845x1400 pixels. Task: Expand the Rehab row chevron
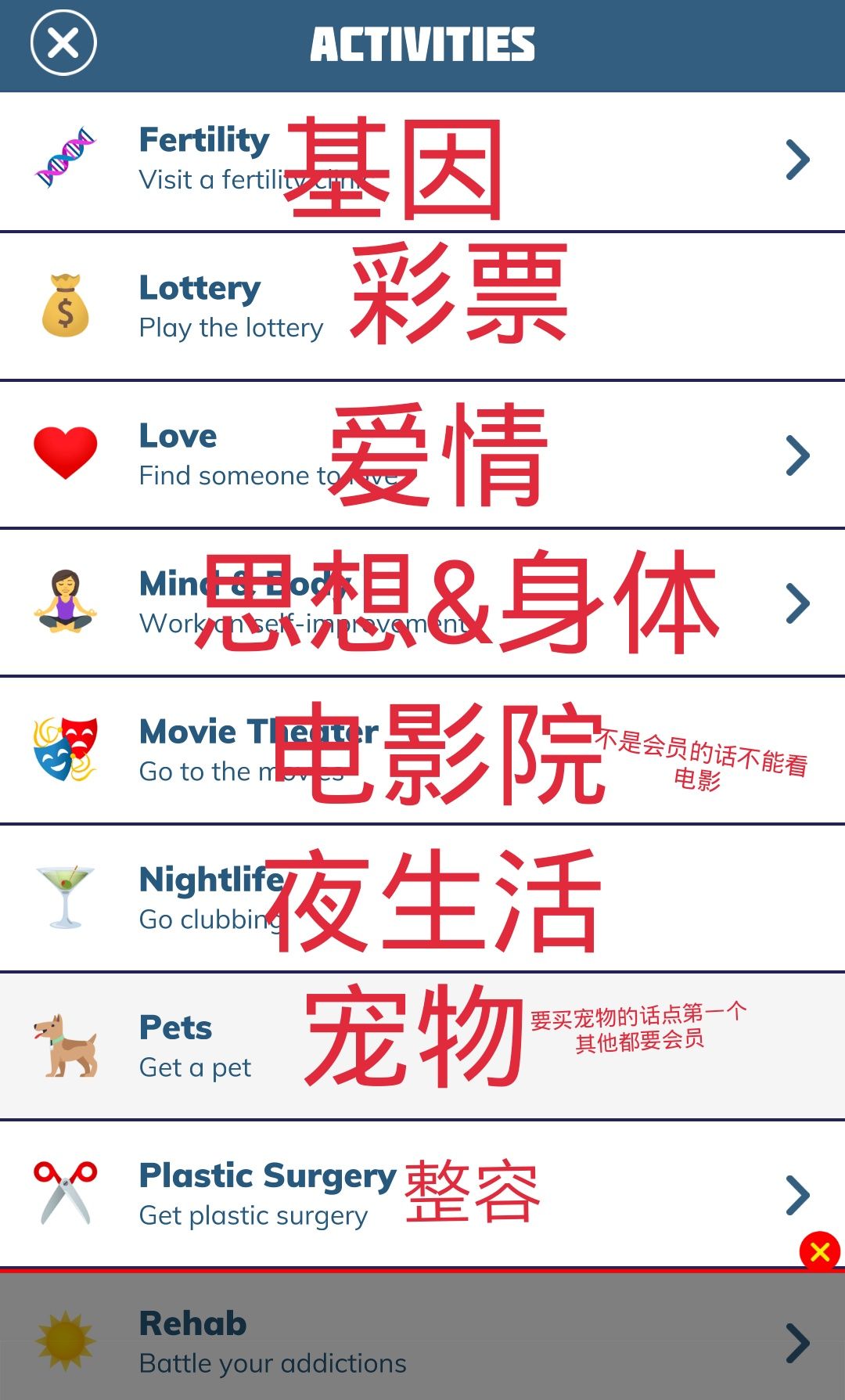[x=797, y=1342]
